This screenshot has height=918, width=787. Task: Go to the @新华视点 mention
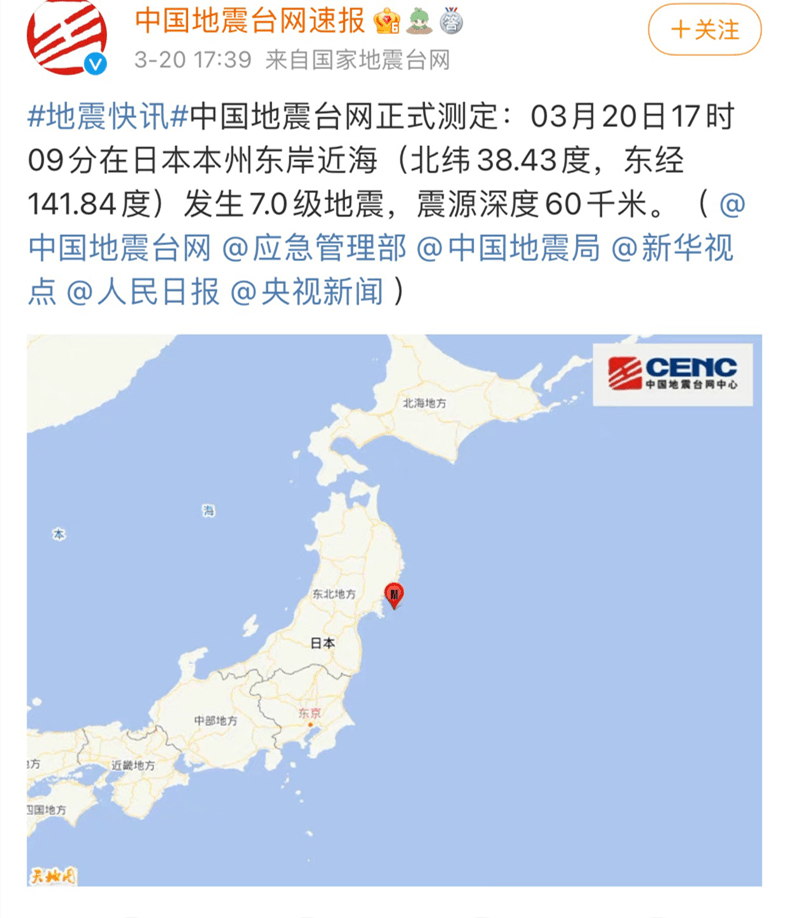coord(672,247)
